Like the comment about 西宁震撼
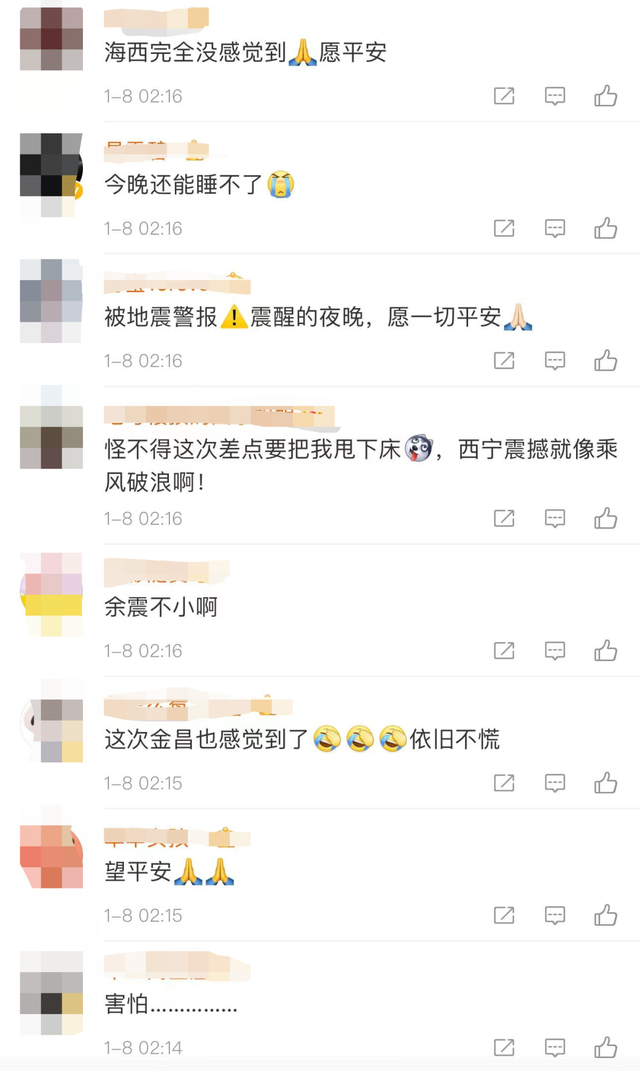The image size is (640, 1071). [x=605, y=518]
